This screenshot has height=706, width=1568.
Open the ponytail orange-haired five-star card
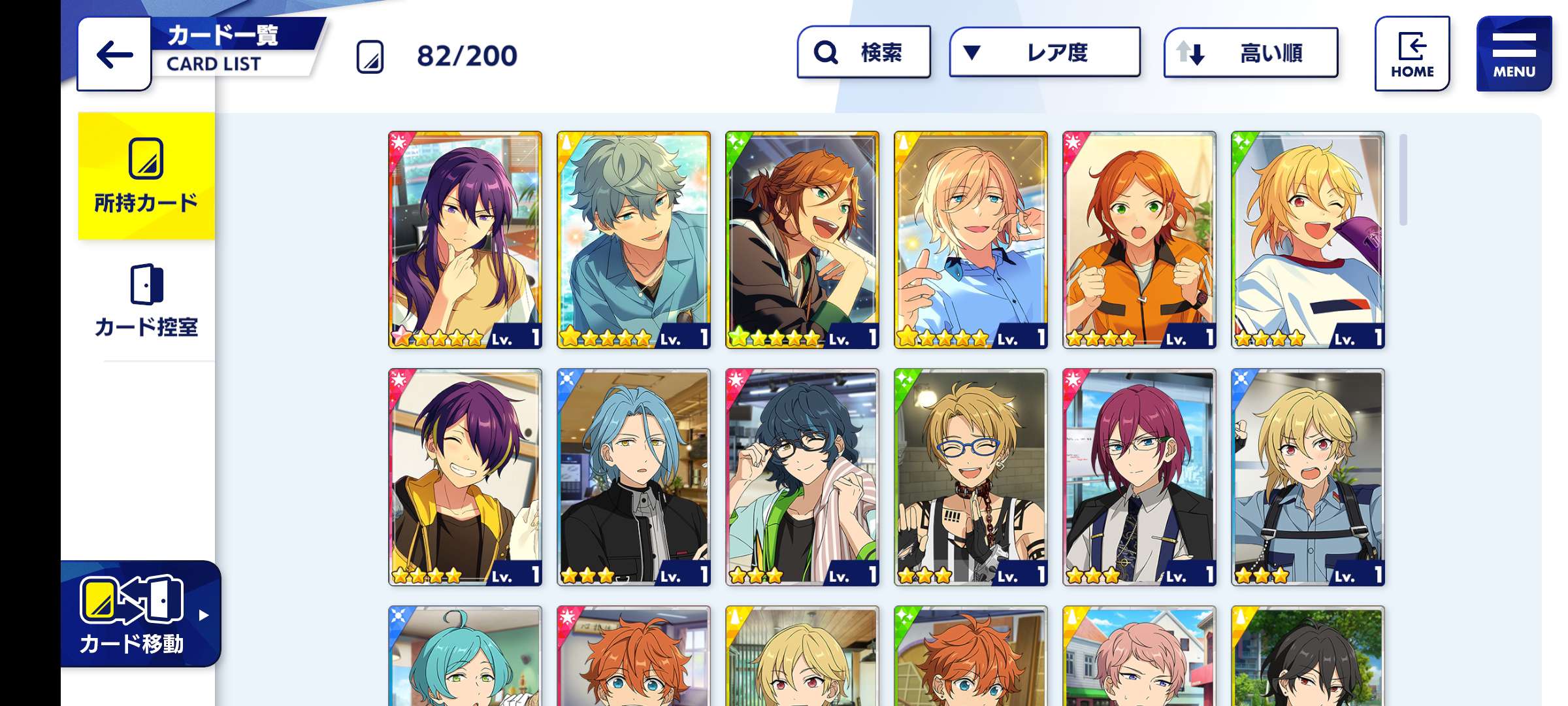(802, 240)
